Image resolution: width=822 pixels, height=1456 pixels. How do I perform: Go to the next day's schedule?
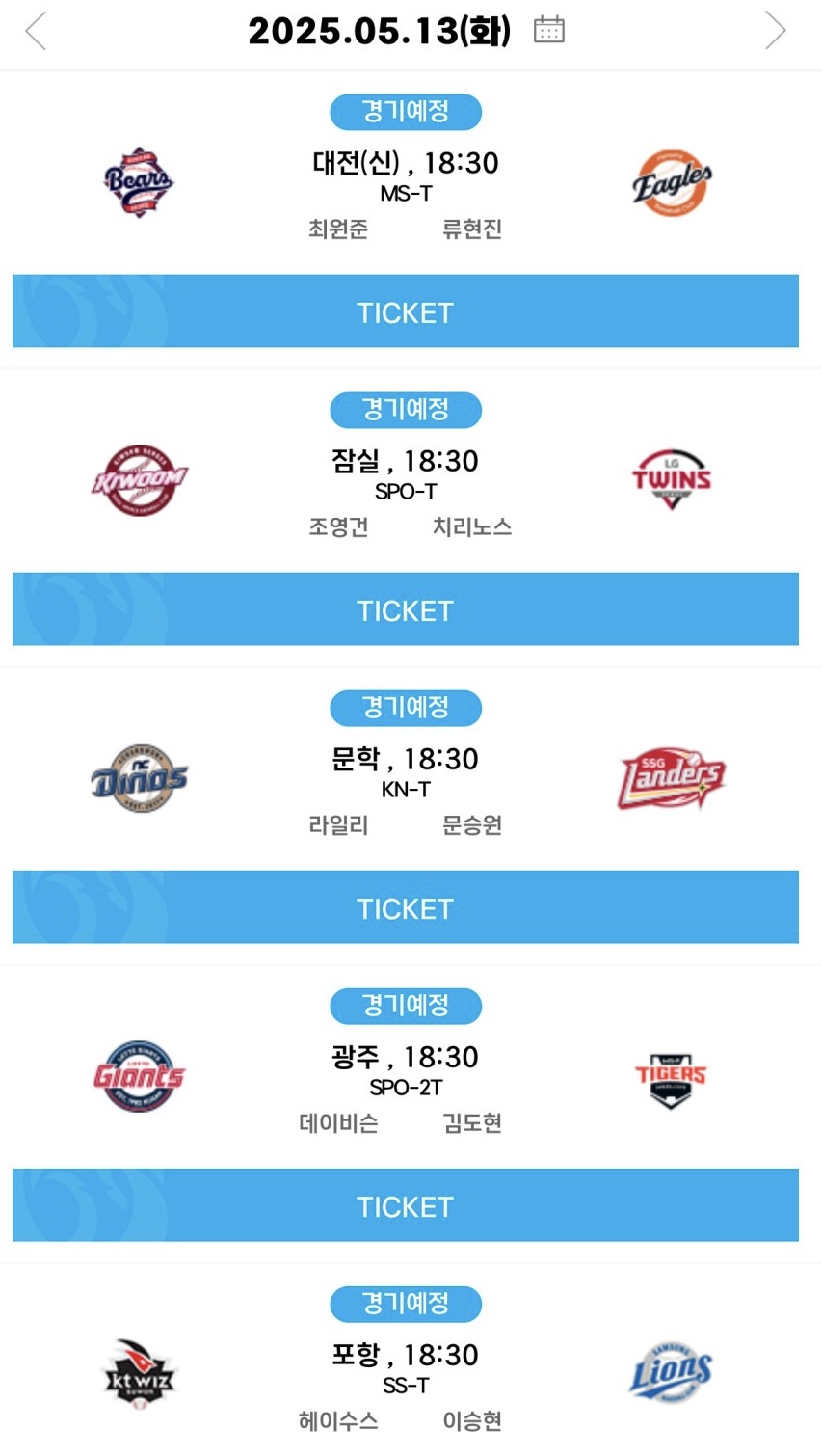click(776, 31)
